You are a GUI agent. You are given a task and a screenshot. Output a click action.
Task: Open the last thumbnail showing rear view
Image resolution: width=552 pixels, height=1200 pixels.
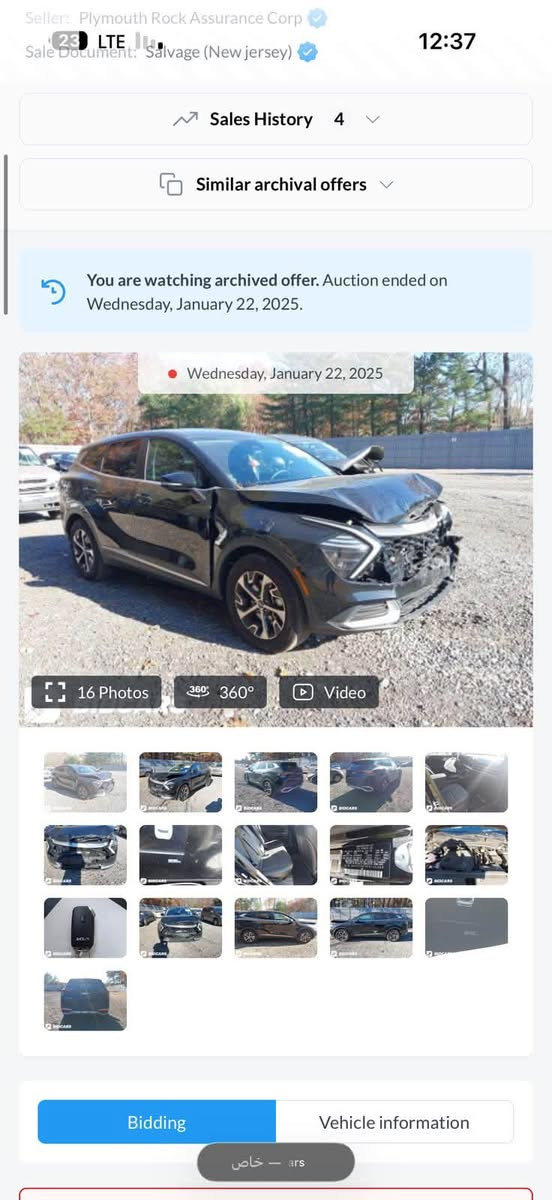point(85,1000)
